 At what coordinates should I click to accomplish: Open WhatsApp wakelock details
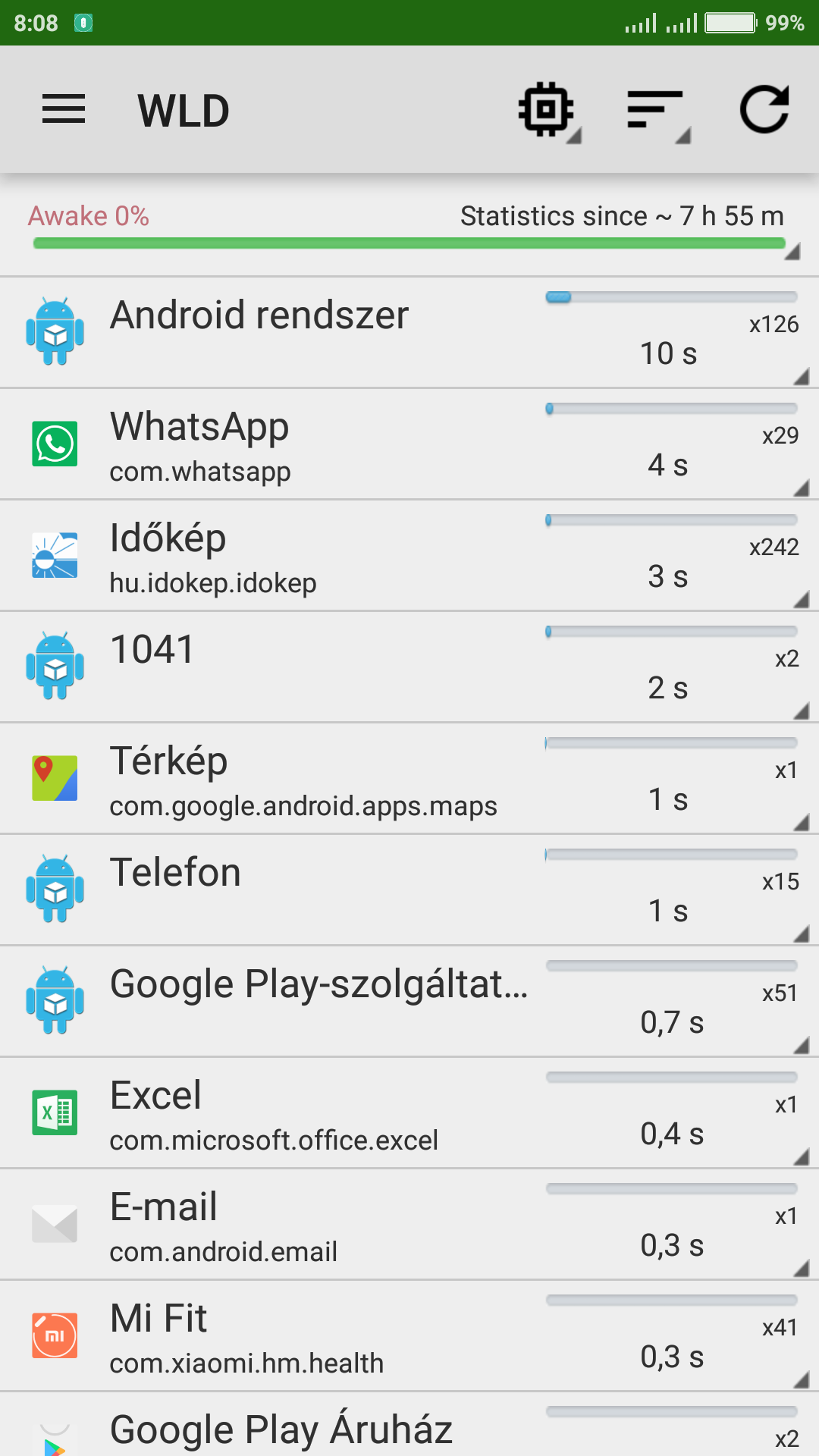point(409,444)
